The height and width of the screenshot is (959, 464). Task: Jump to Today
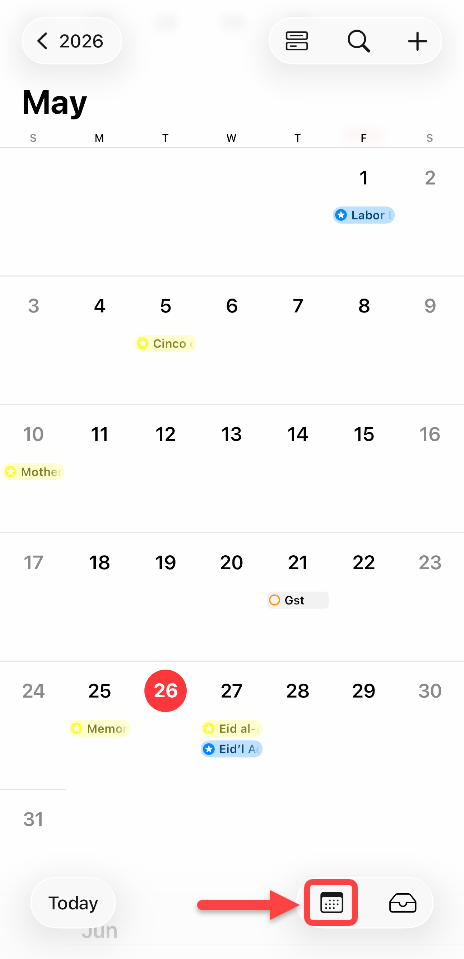point(73,903)
